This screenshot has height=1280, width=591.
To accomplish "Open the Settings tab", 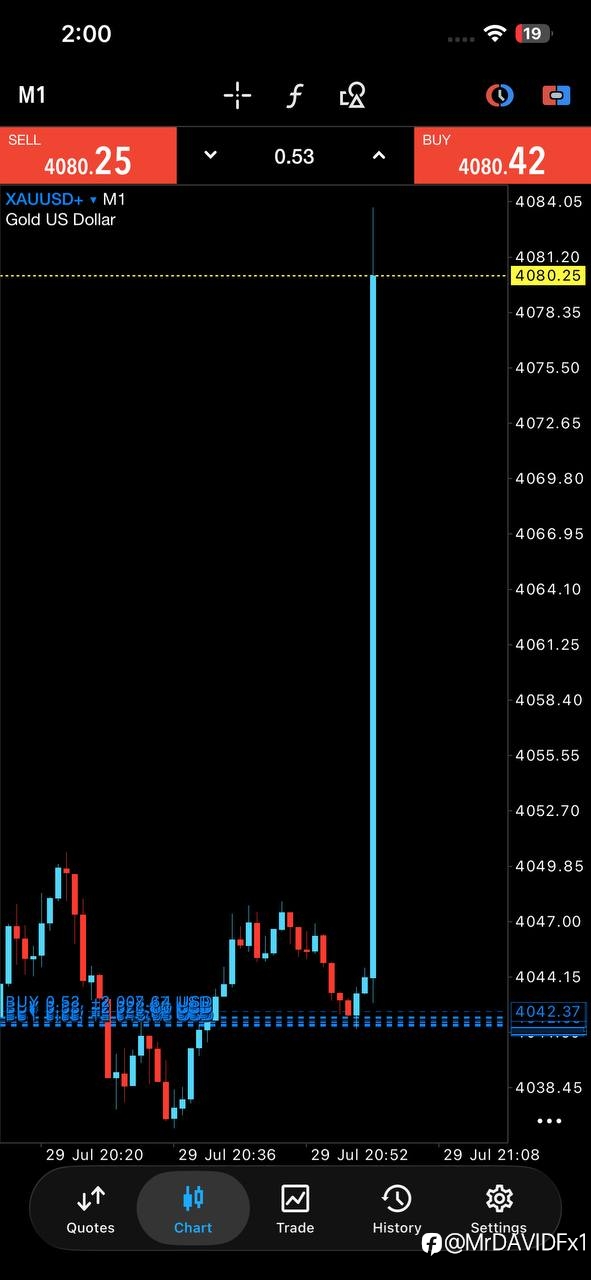I will click(499, 1209).
